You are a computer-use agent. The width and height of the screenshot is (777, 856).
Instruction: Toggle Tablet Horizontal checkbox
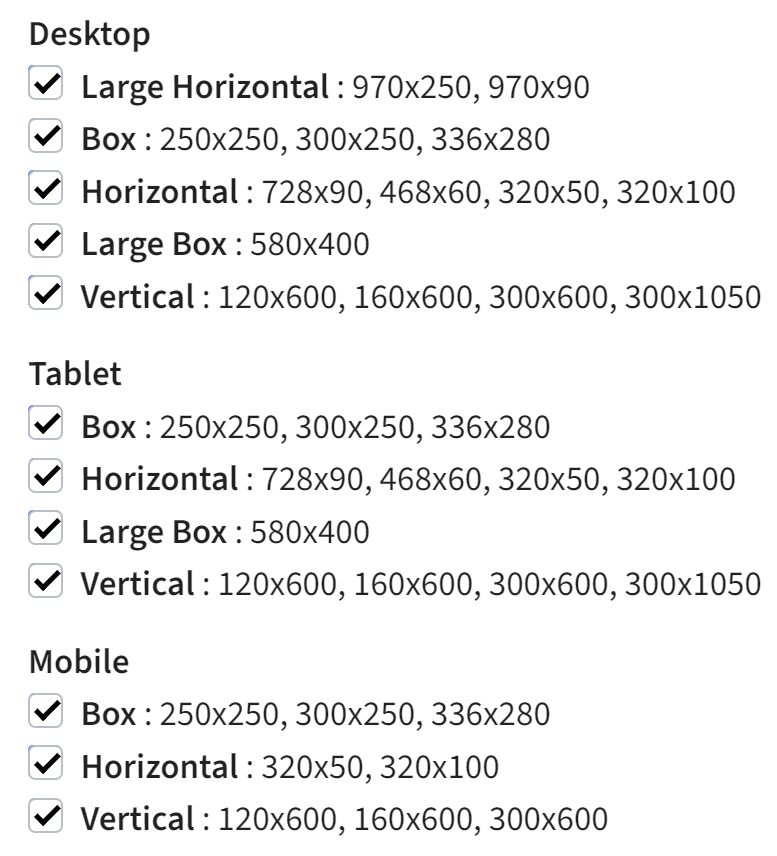click(45, 477)
